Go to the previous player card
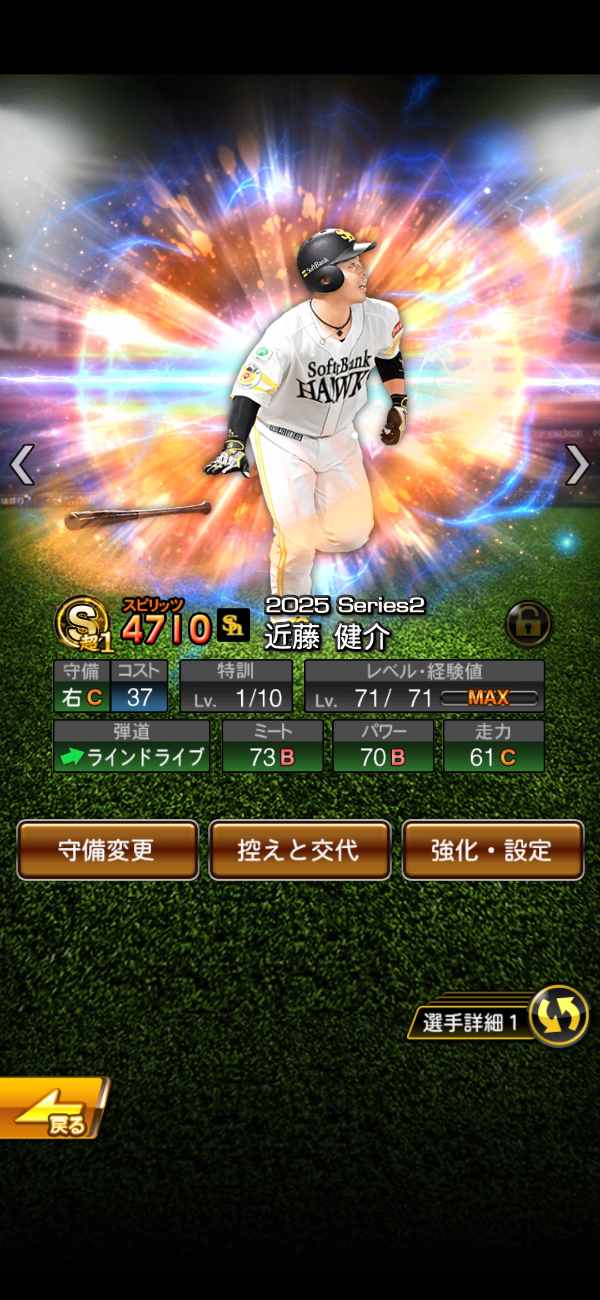Screen dimensions: 600x1300 (x=22, y=465)
